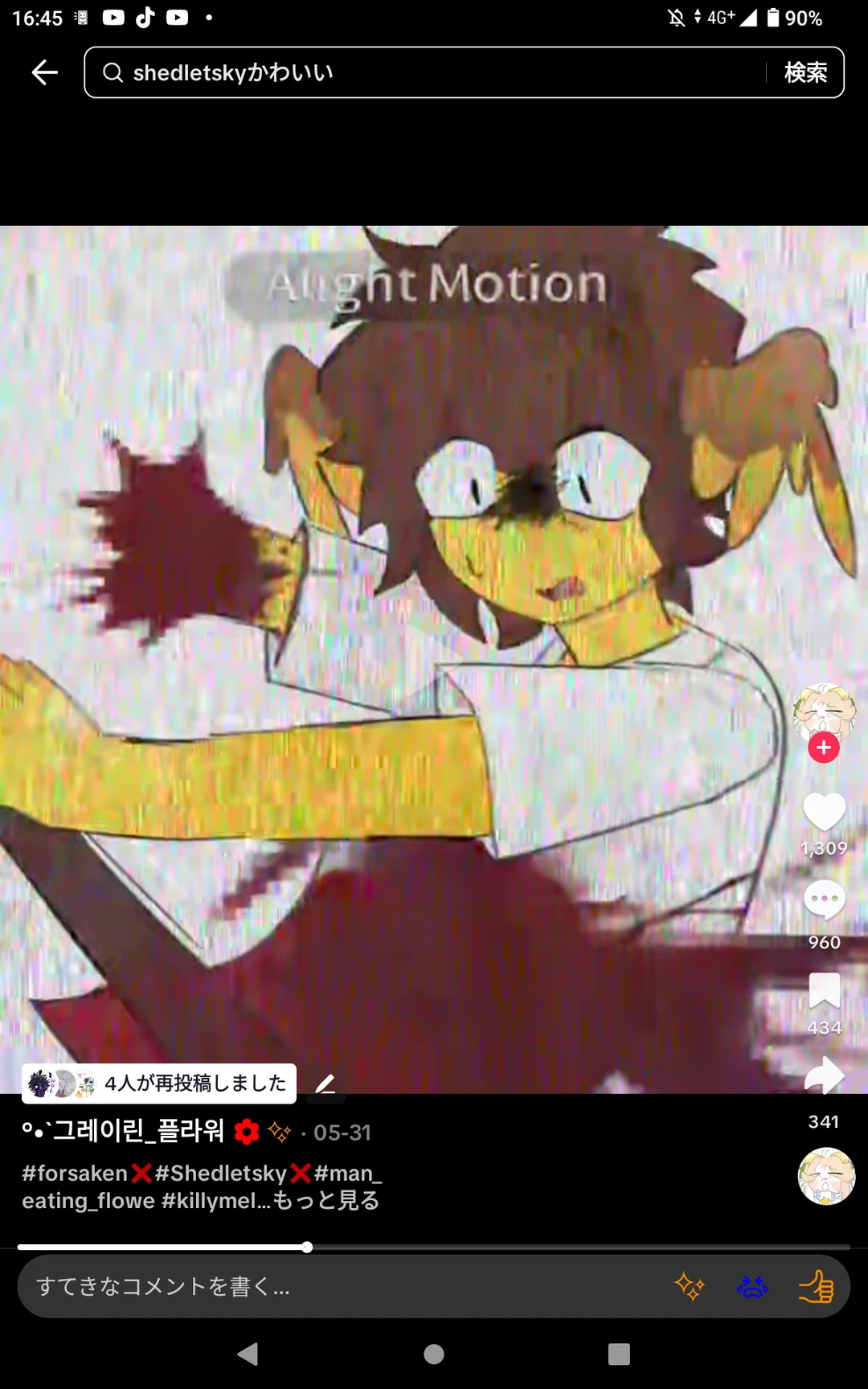This screenshot has width=868, height=1389.
Task: Tap the #forsaken hashtag
Action: pos(75,1173)
